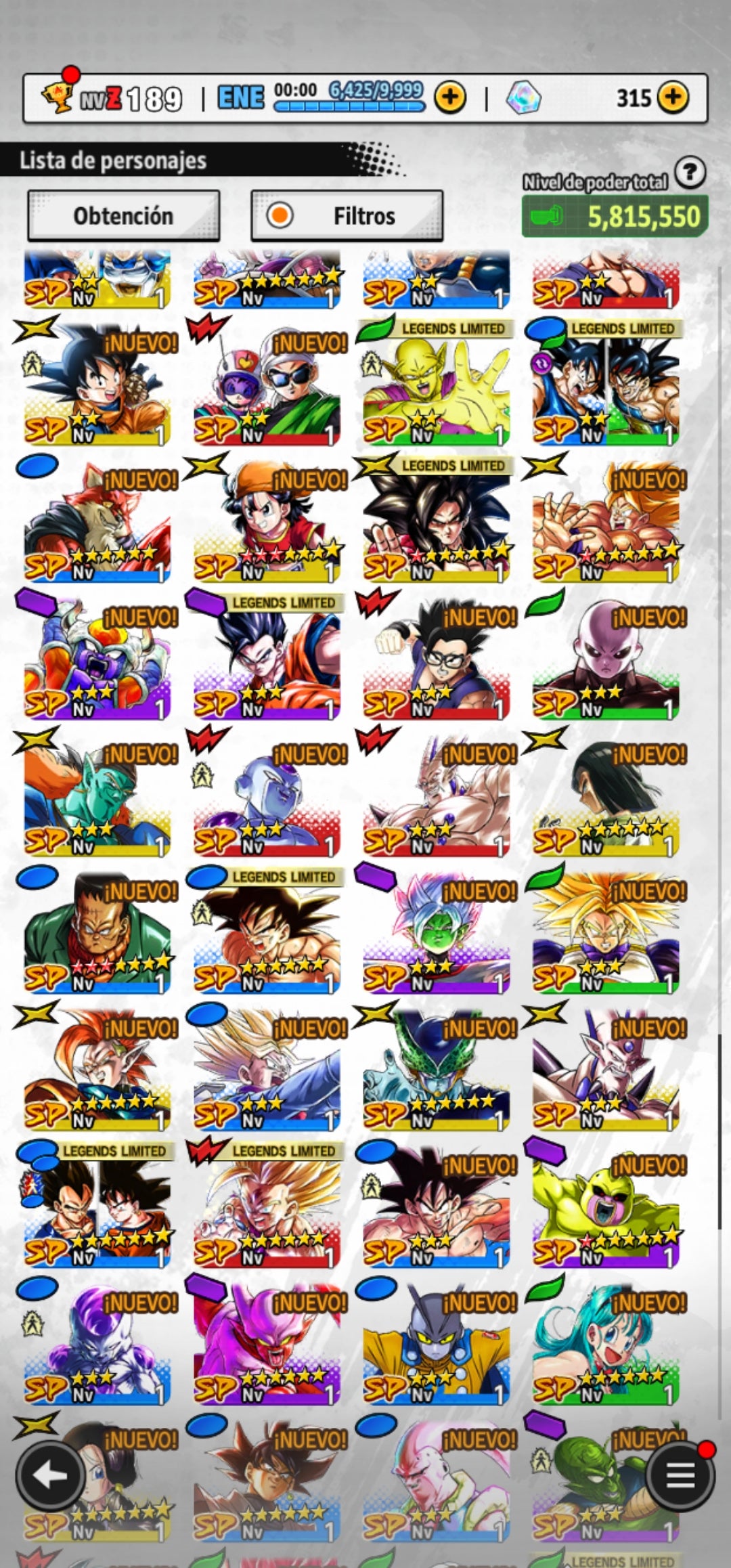Open Pan with the orange bandana

click(267, 523)
